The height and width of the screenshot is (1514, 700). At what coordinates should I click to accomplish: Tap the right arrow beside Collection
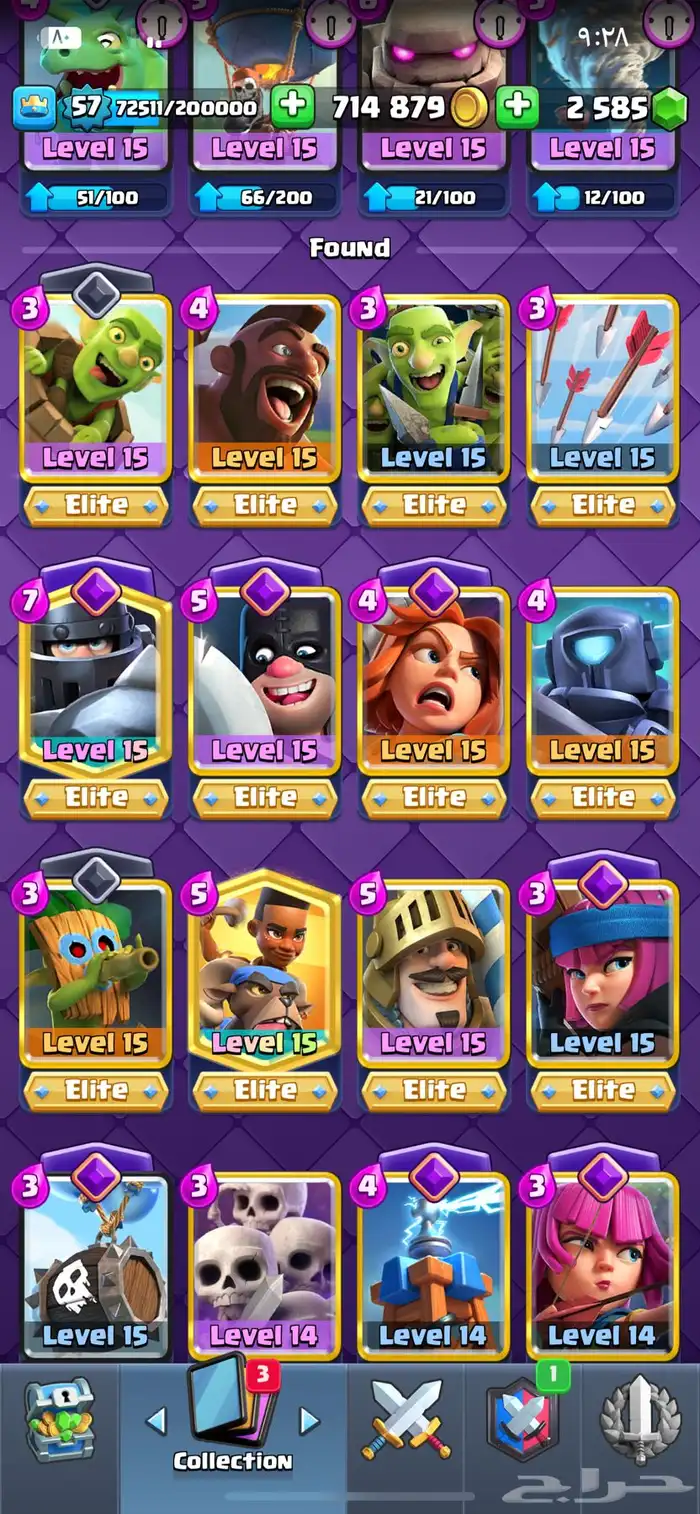(x=310, y=1420)
